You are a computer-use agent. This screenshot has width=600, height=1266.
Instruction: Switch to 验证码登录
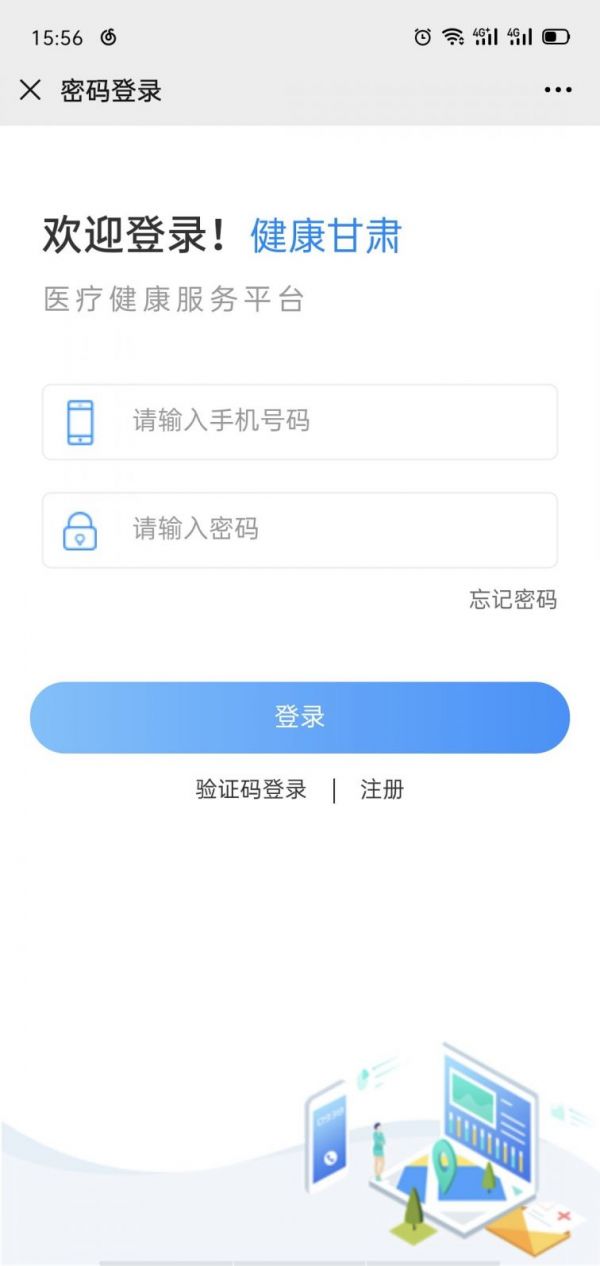click(251, 790)
